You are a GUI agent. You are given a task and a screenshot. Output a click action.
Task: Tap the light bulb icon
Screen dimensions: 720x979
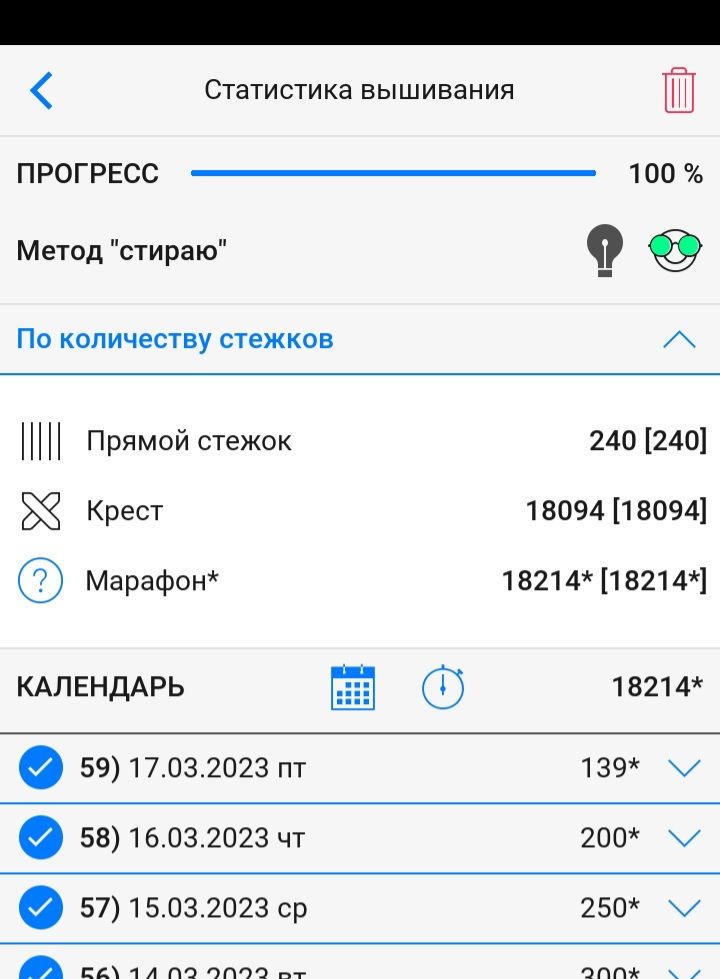(605, 250)
